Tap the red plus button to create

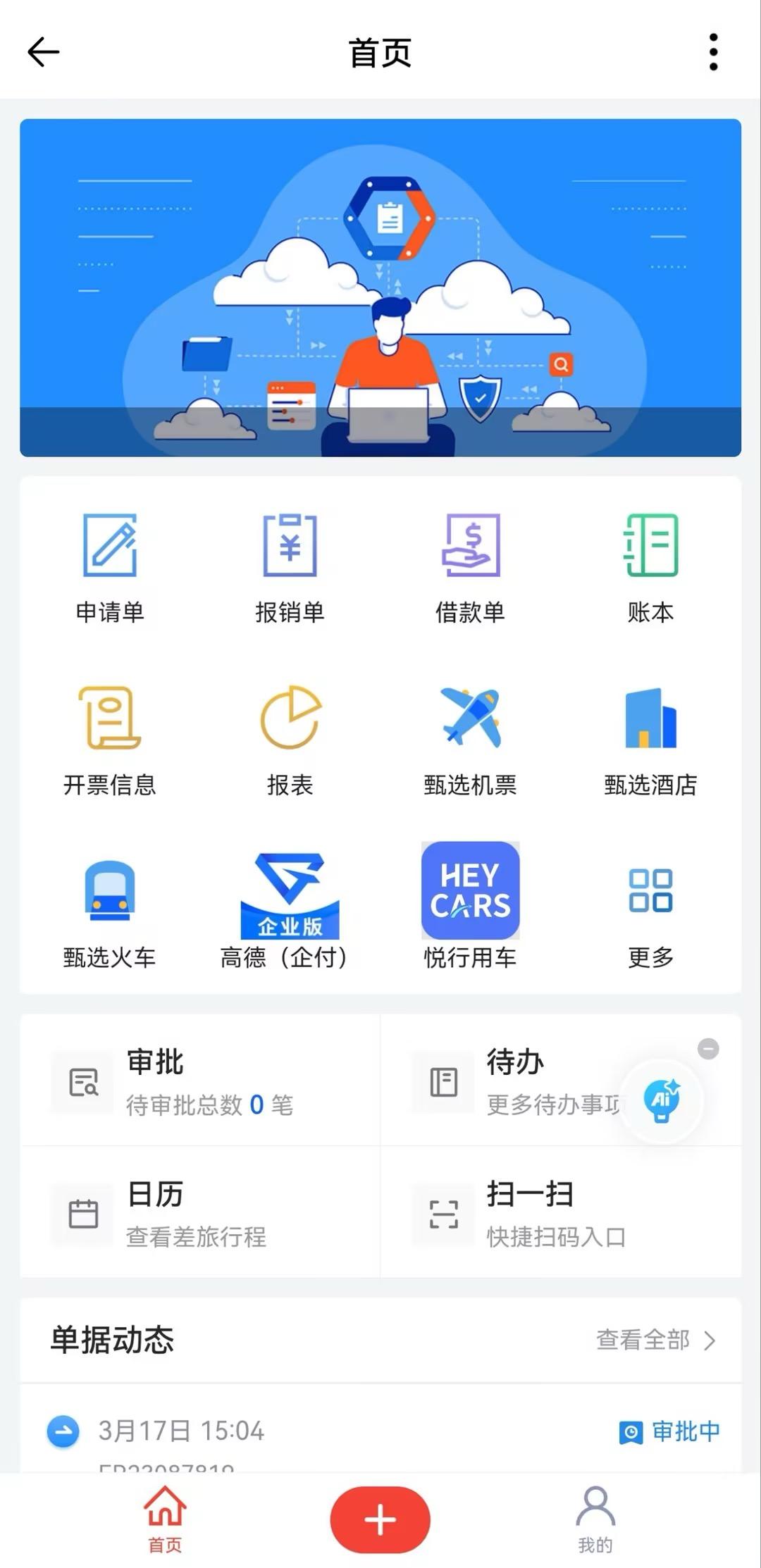coord(380,1519)
